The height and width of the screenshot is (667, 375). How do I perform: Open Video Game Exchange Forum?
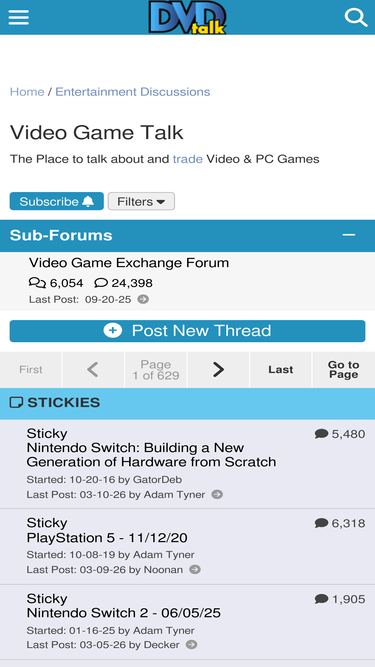129,263
